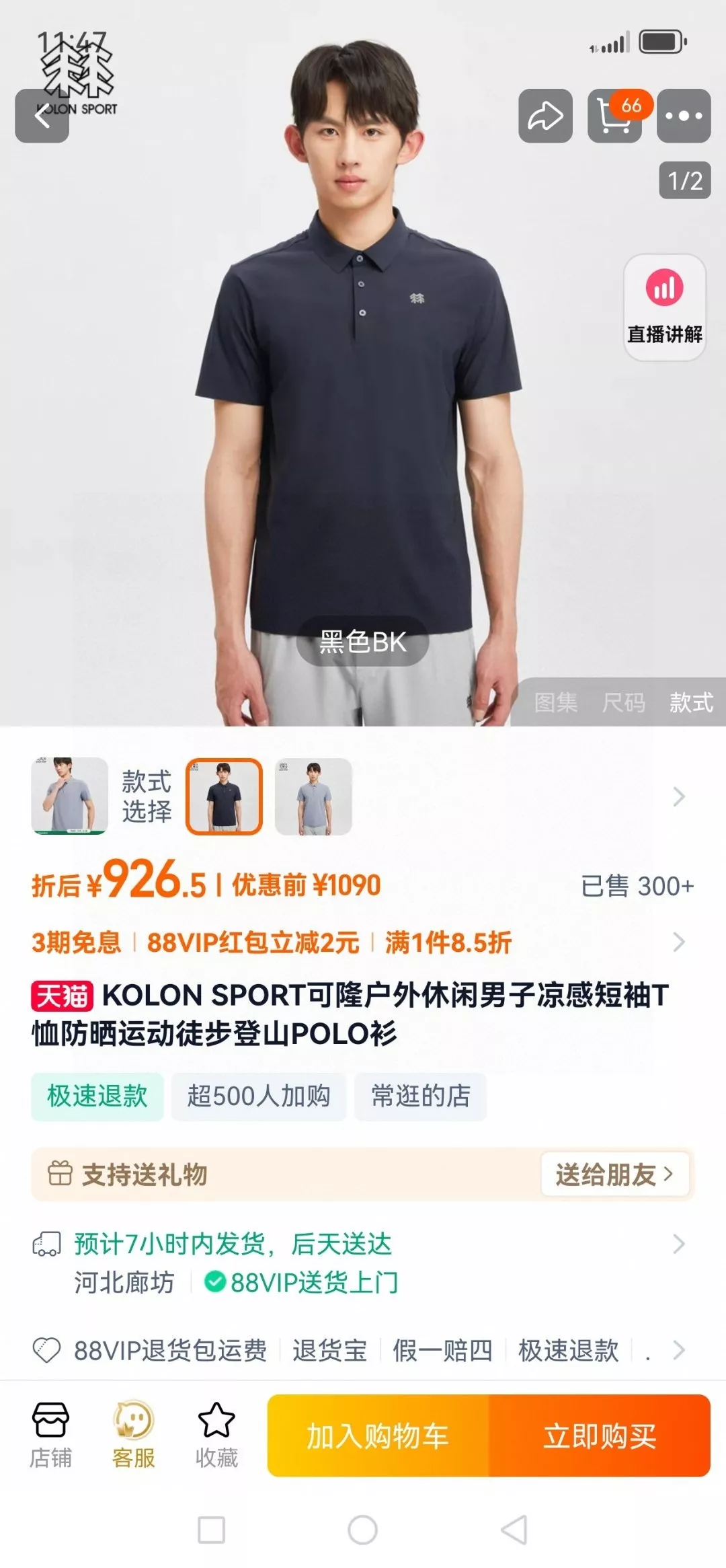Tap 加入购物车 to add to cart
This screenshot has width=726, height=1568.
tap(378, 1435)
